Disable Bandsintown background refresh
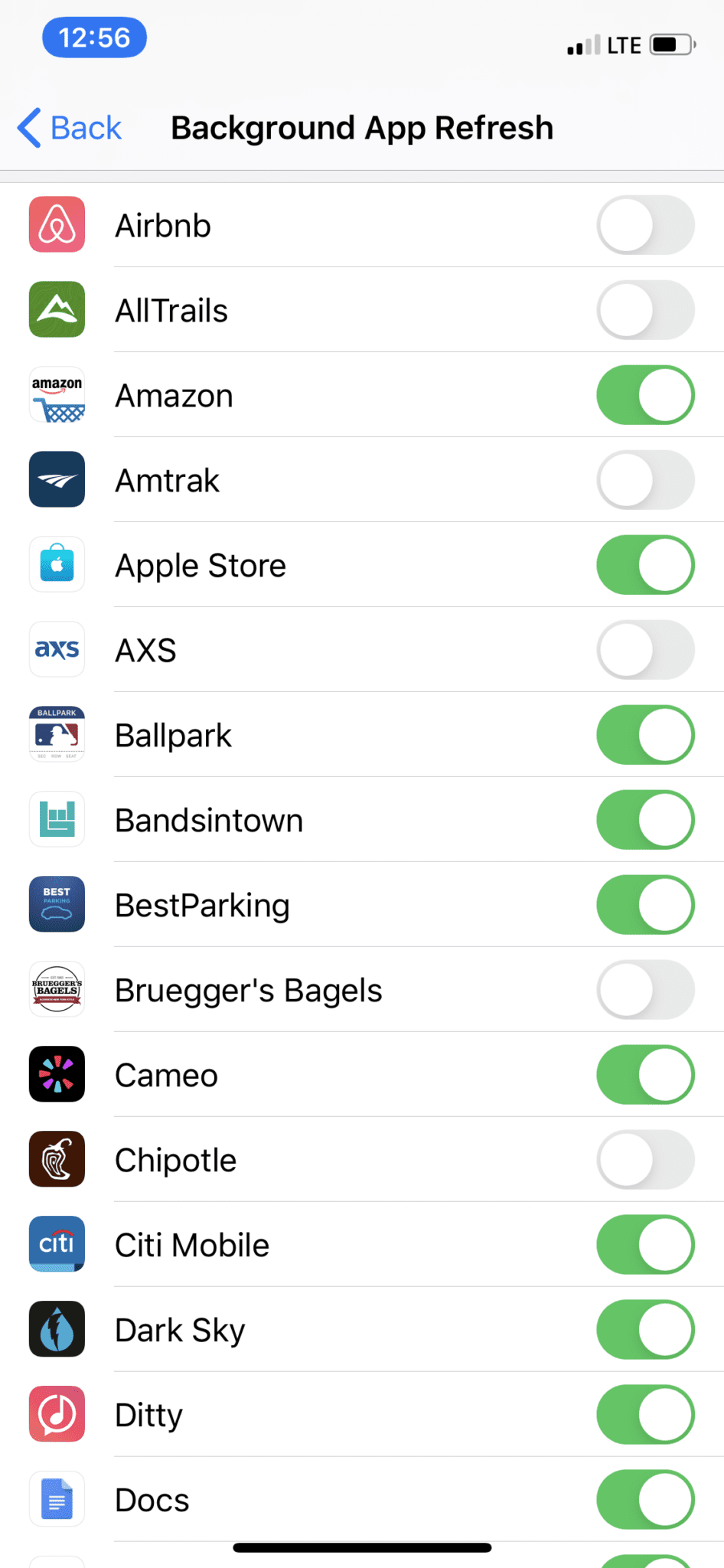 [x=645, y=819]
